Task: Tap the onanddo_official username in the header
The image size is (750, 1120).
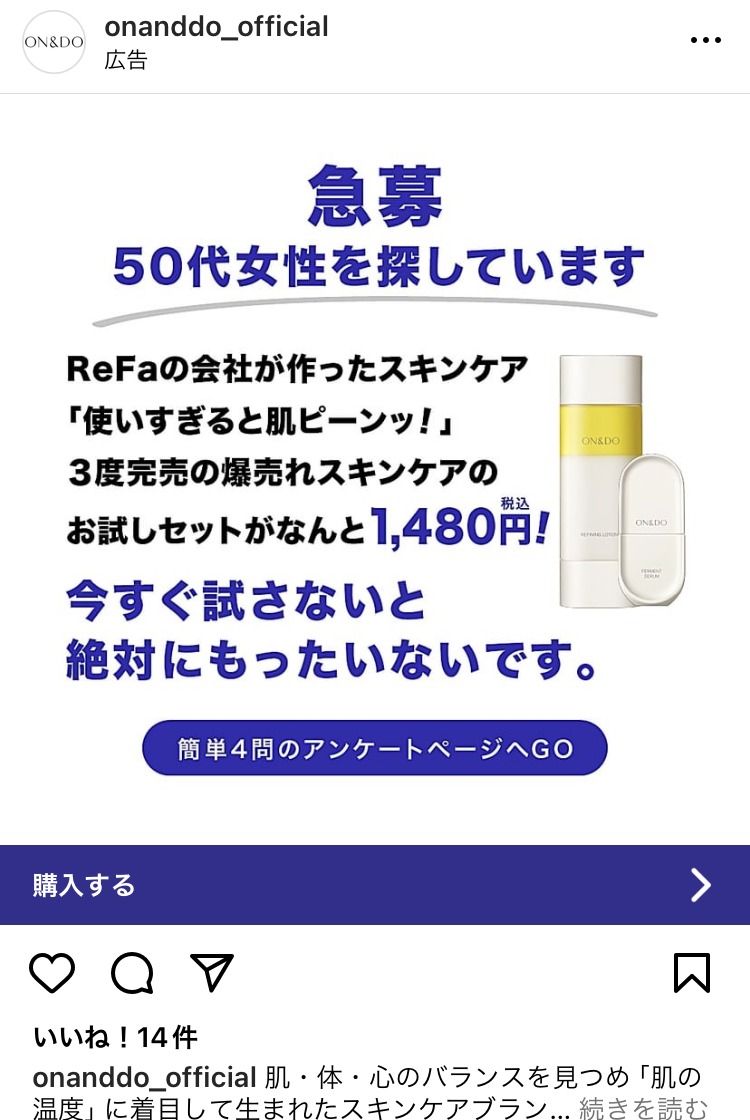Action: tap(216, 27)
